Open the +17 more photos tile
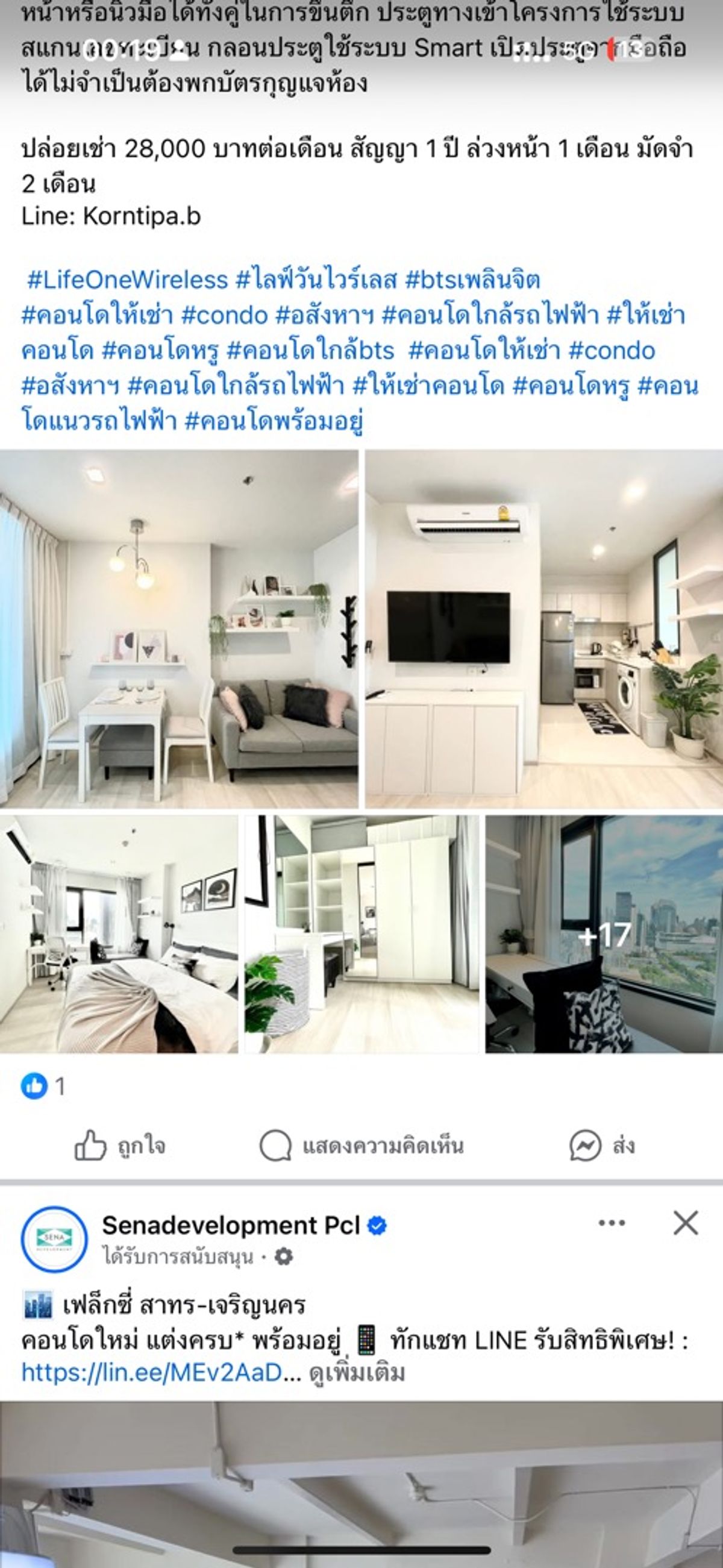 [604, 934]
